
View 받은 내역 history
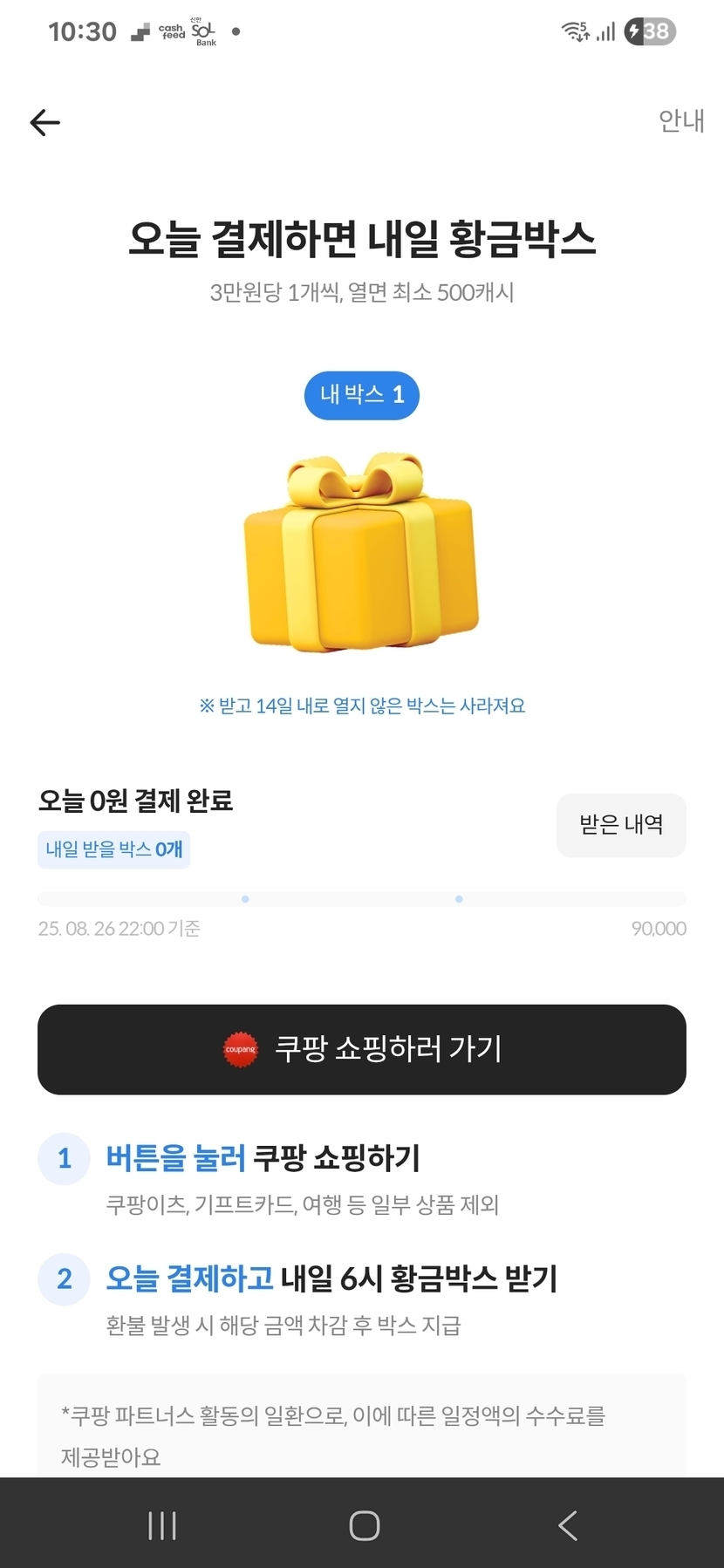pyautogui.click(x=621, y=825)
